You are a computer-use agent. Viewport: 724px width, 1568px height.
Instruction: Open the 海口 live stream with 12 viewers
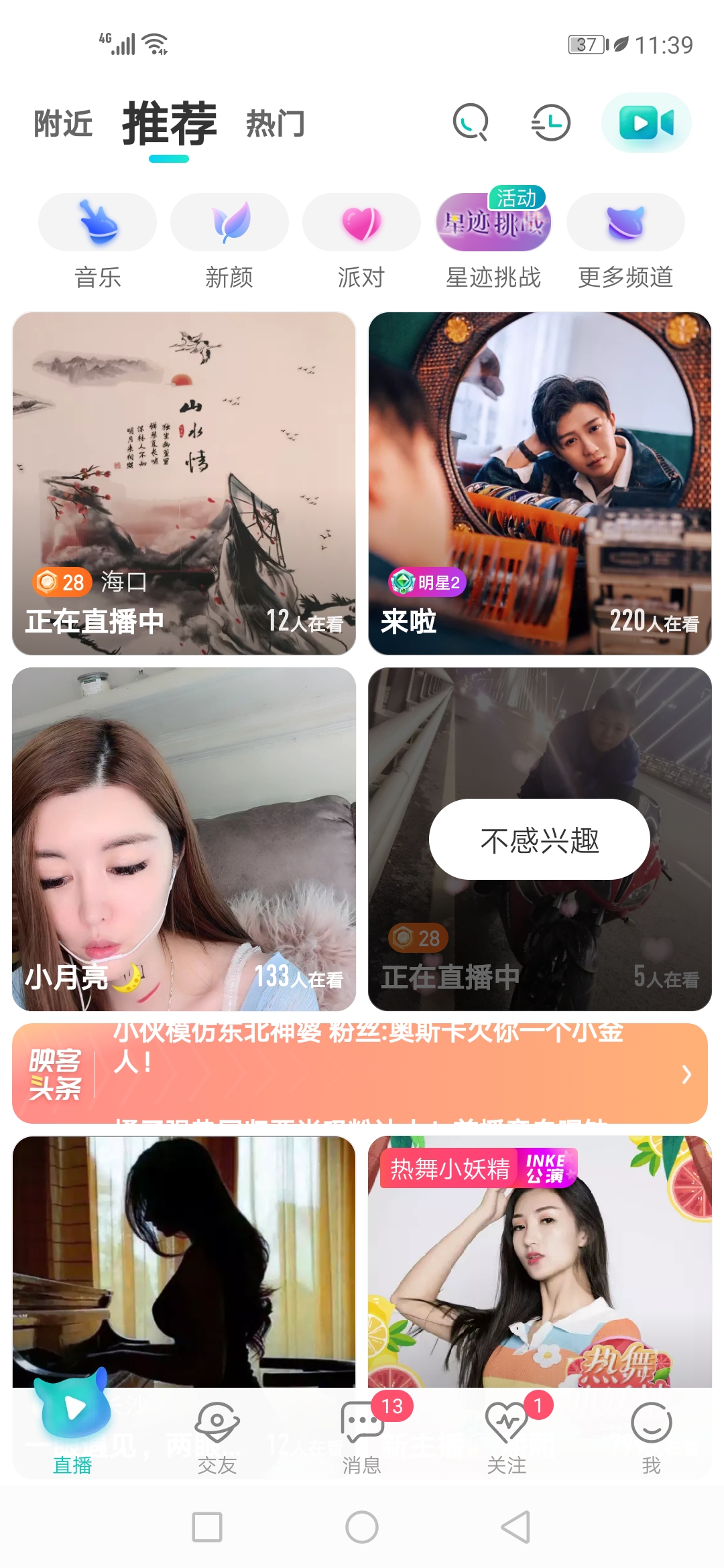(184, 482)
